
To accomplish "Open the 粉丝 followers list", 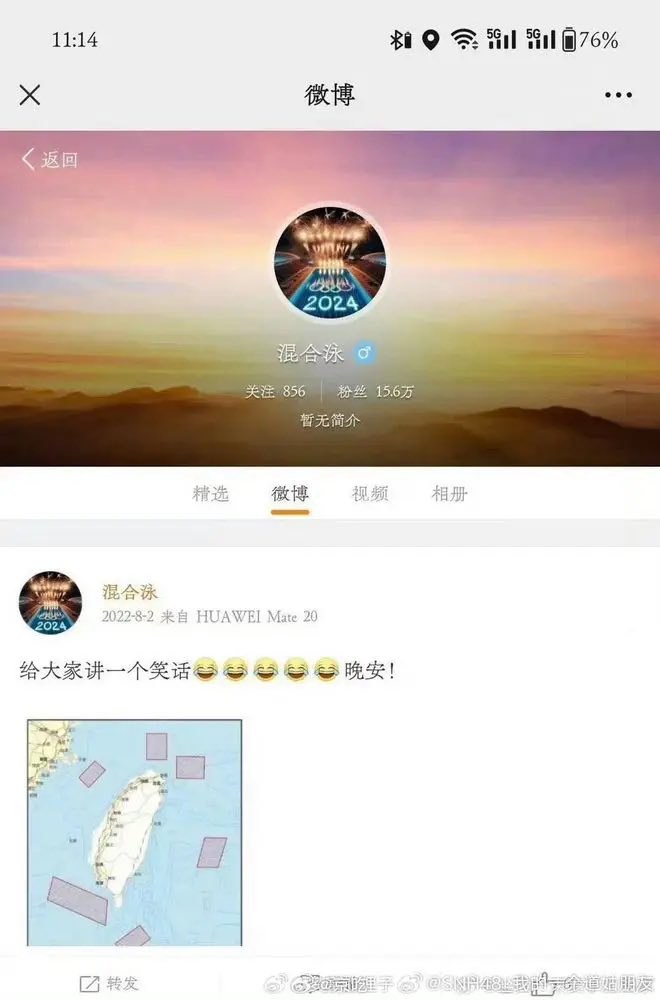I will [x=375, y=392].
